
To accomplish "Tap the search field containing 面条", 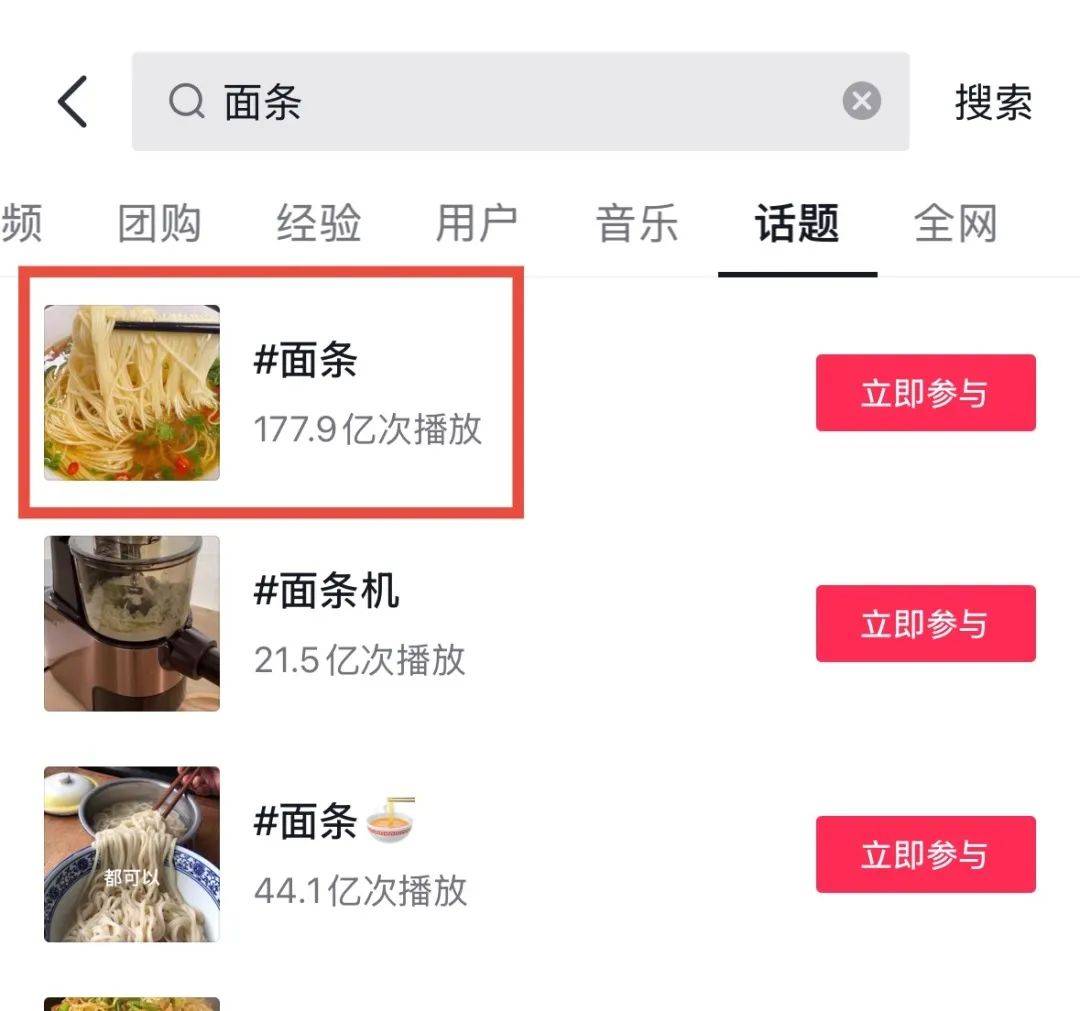I will [500, 101].
